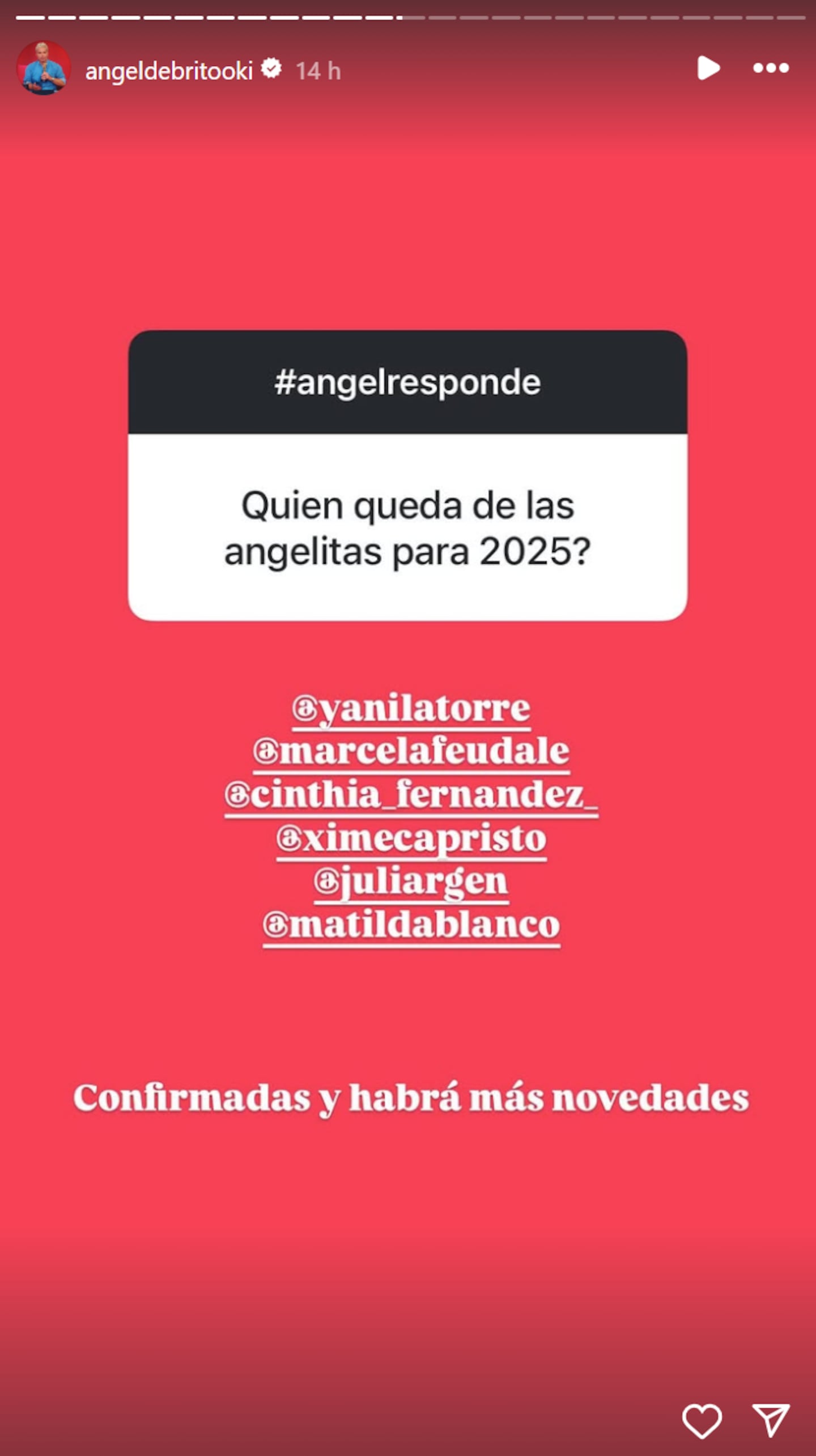Open the @ximecapristo tag
The image size is (816, 1456).
click(x=411, y=838)
